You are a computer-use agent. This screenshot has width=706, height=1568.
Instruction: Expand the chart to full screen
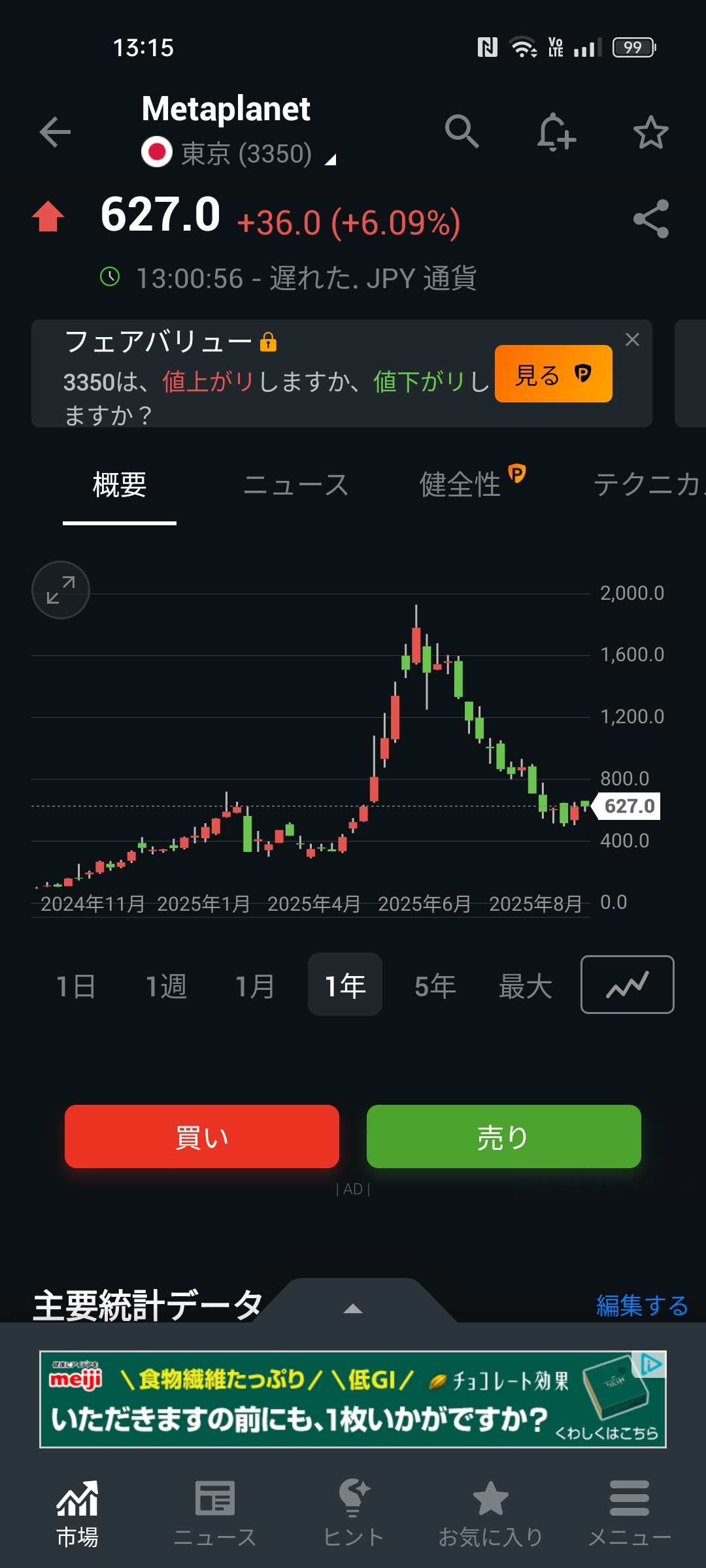coord(61,590)
